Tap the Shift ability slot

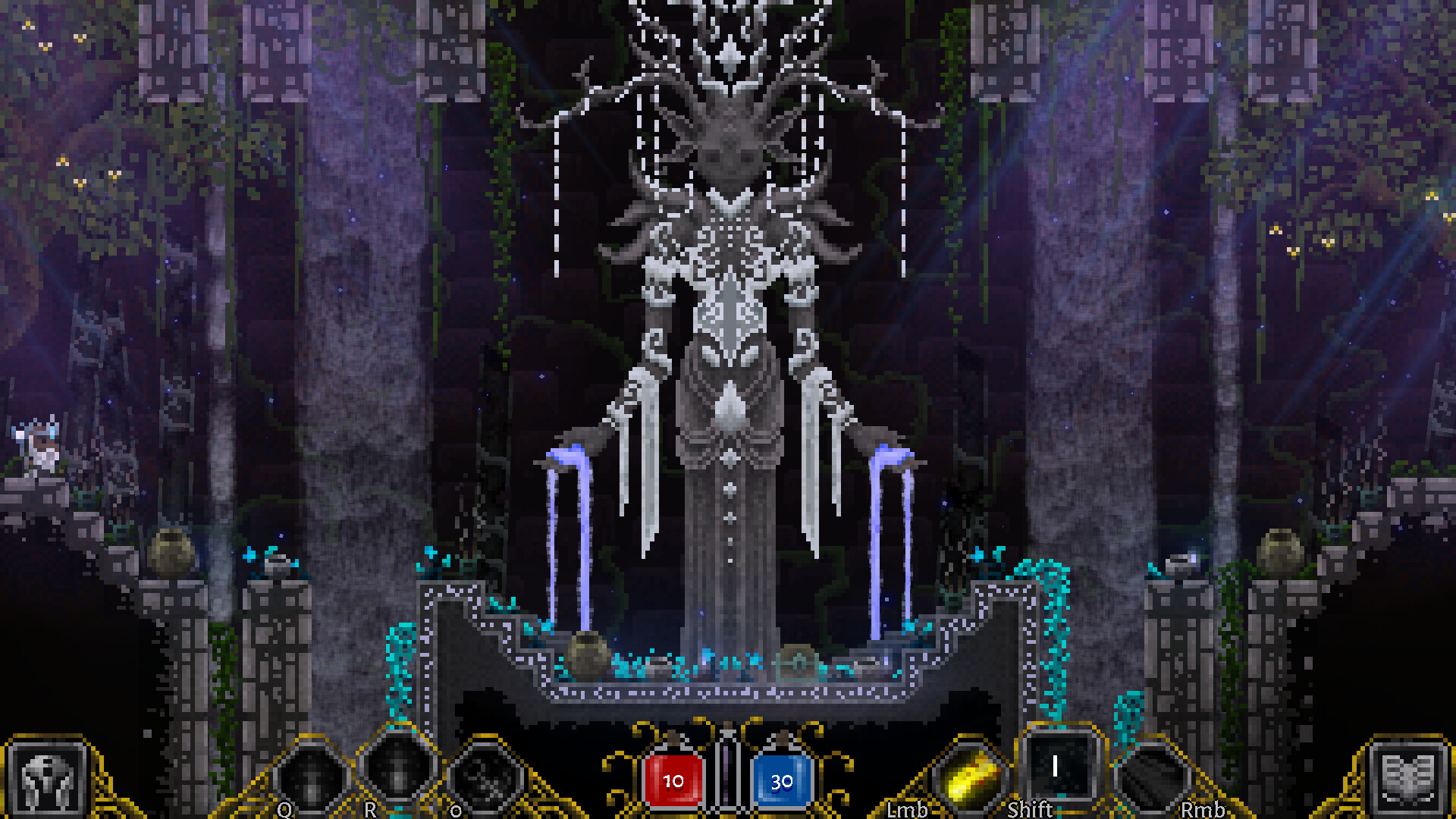pyautogui.click(x=1059, y=766)
